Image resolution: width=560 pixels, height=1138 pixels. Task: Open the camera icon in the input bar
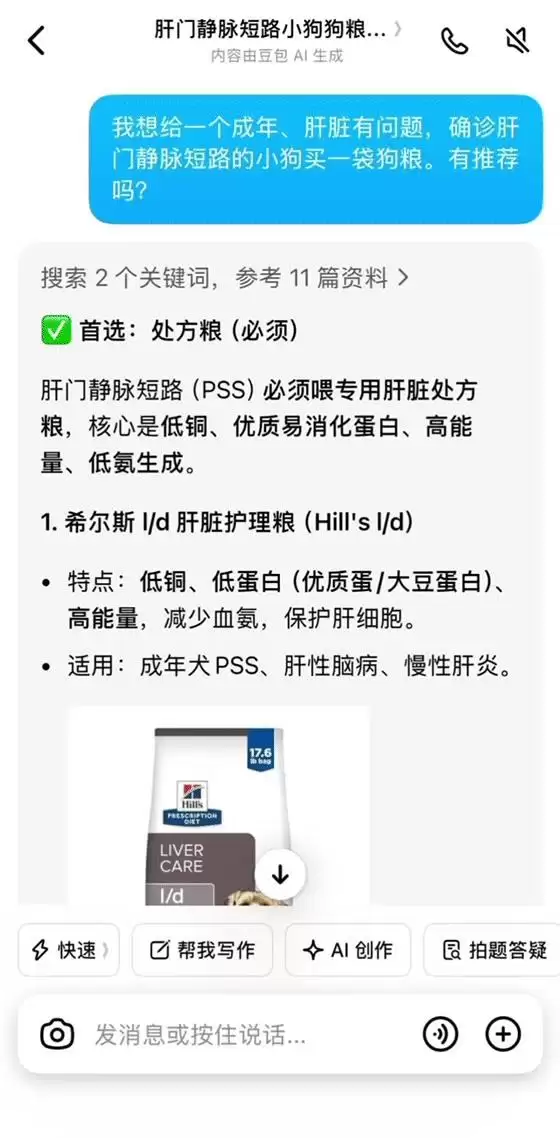tap(57, 1034)
